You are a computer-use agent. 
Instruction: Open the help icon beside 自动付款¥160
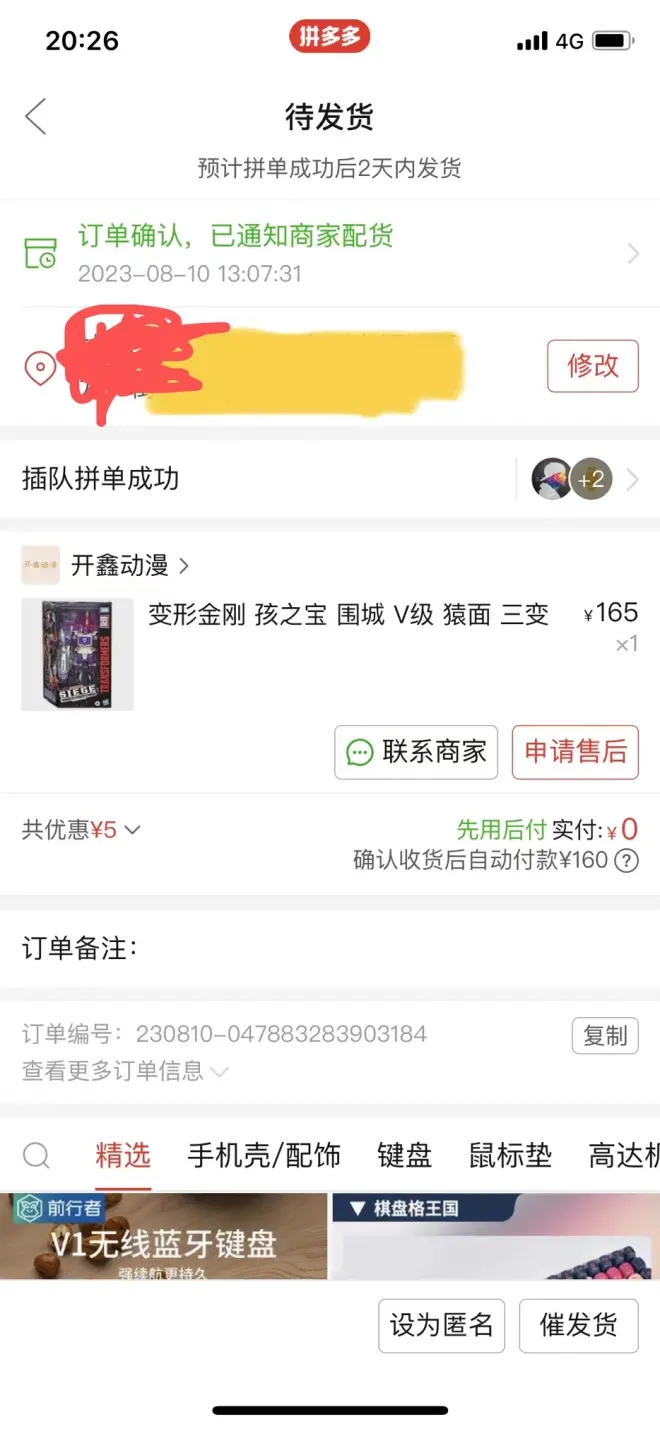coord(626,861)
